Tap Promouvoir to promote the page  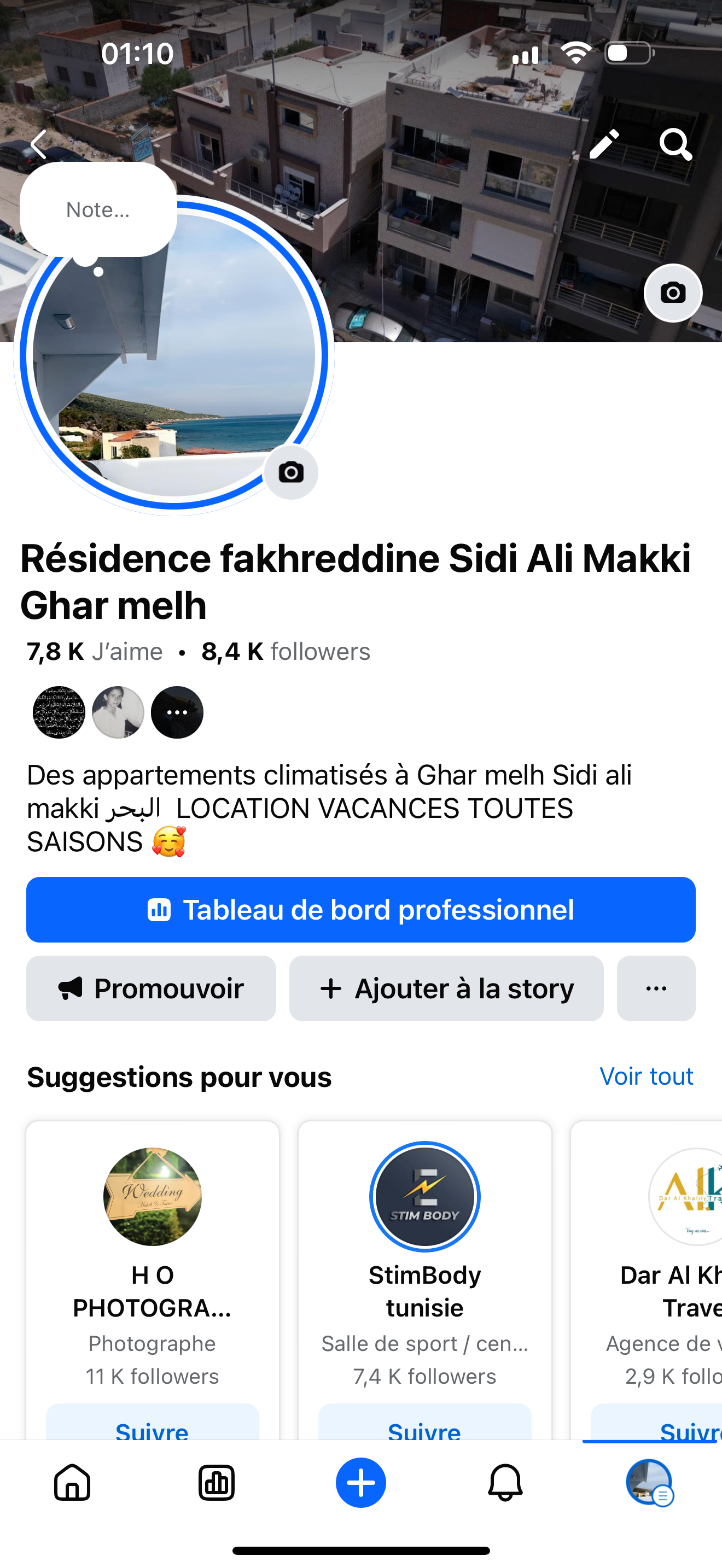[151, 988]
